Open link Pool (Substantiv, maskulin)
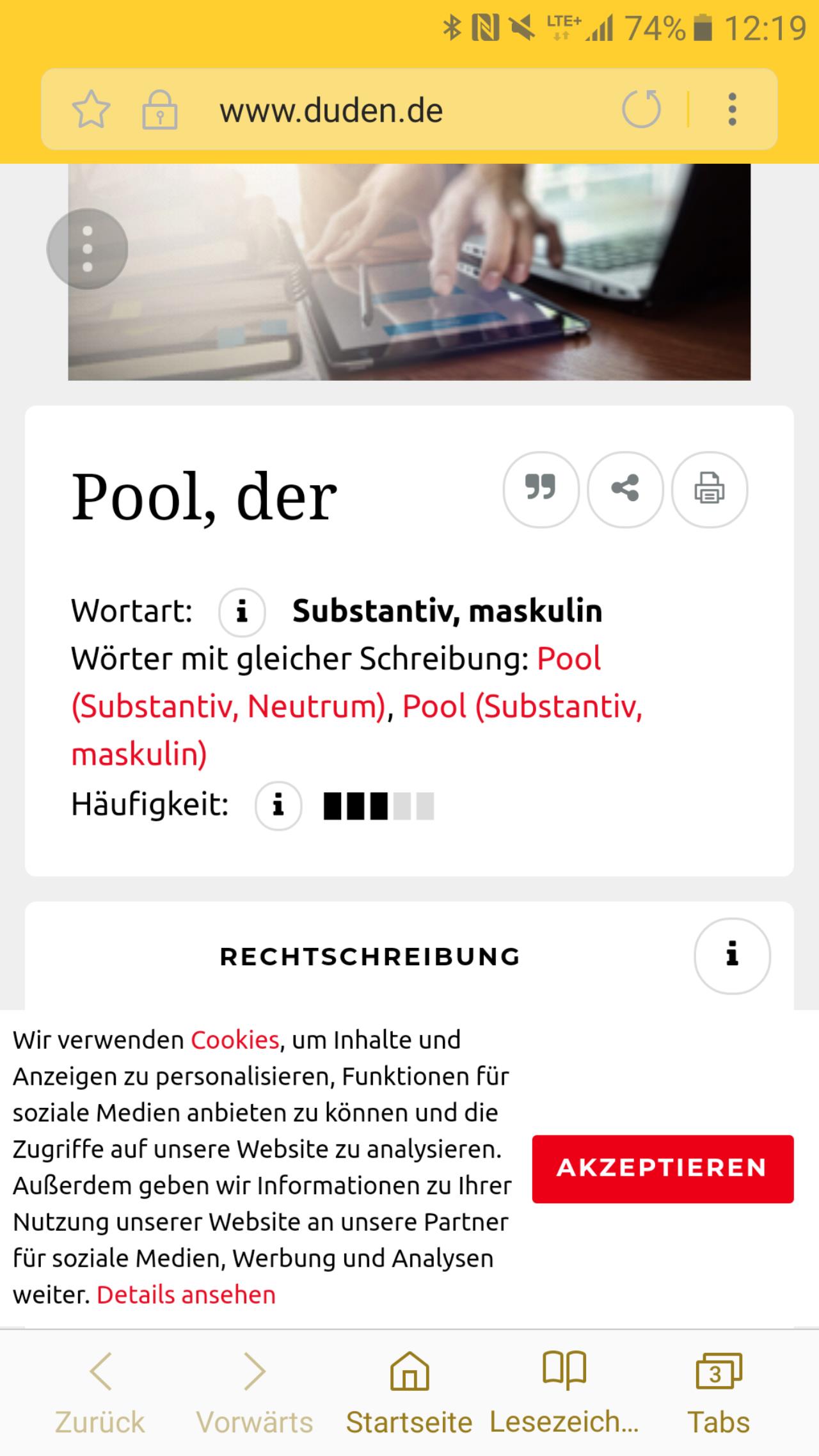819x1456 pixels. pyautogui.click(x=356, y=730)
